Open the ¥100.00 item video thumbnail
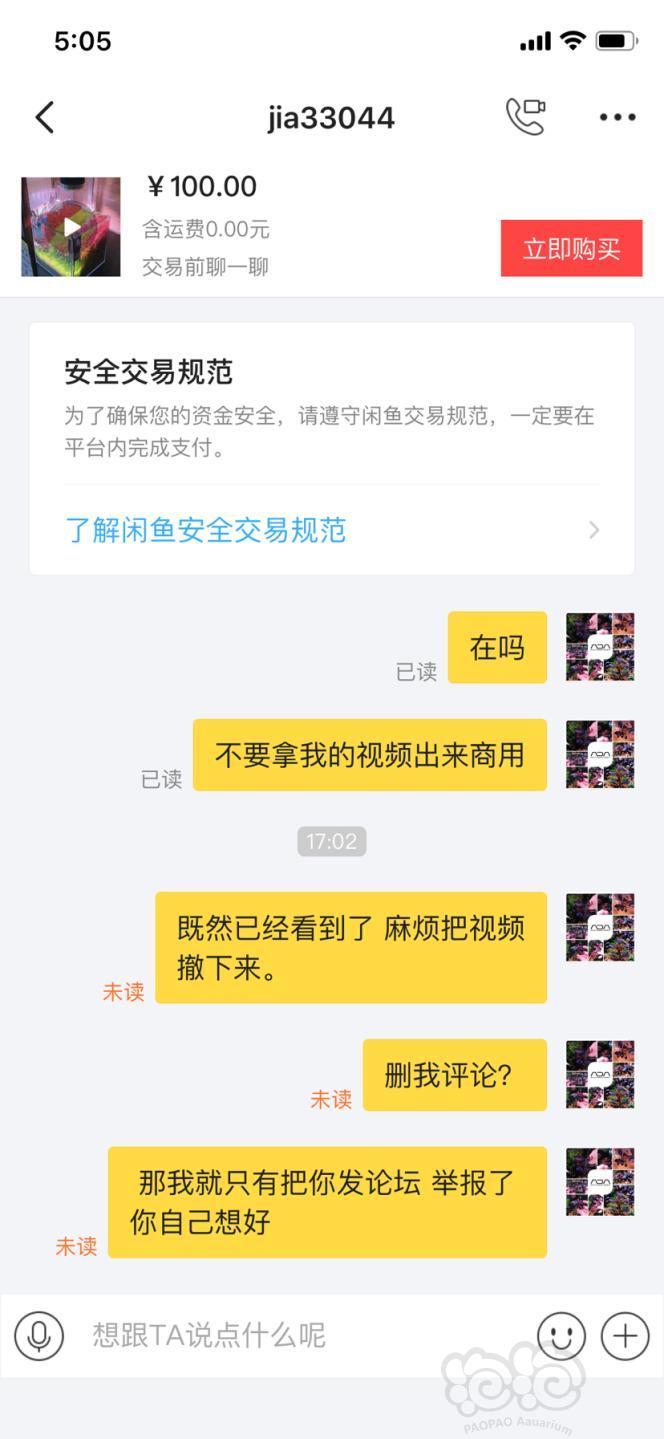The height and width of the screenshot is (1439, 664). click(71, 227)
